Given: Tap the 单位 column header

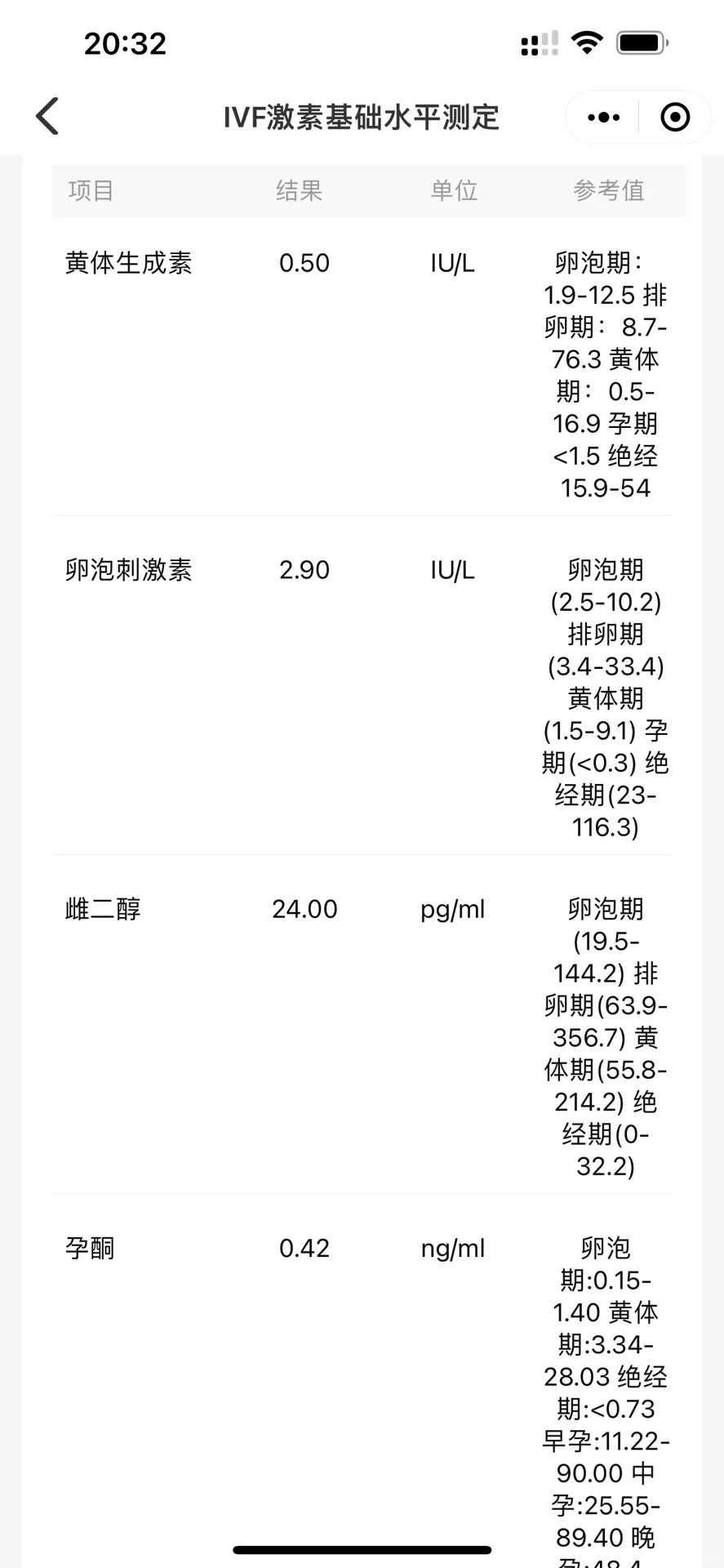Looking at the screenshot, I should tap(454, 190).
